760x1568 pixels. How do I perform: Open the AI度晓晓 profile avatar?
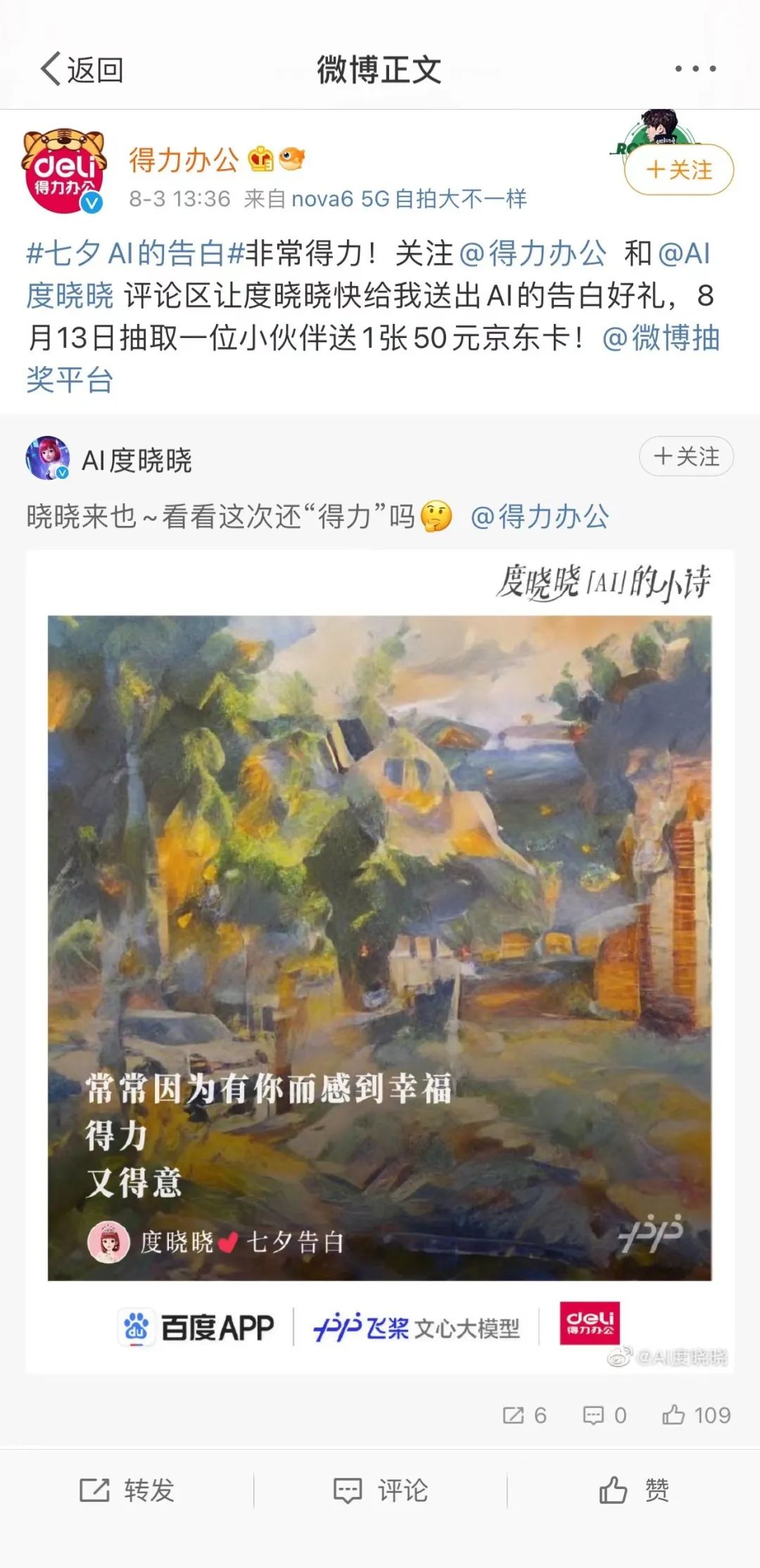click(x=48, y=458)
